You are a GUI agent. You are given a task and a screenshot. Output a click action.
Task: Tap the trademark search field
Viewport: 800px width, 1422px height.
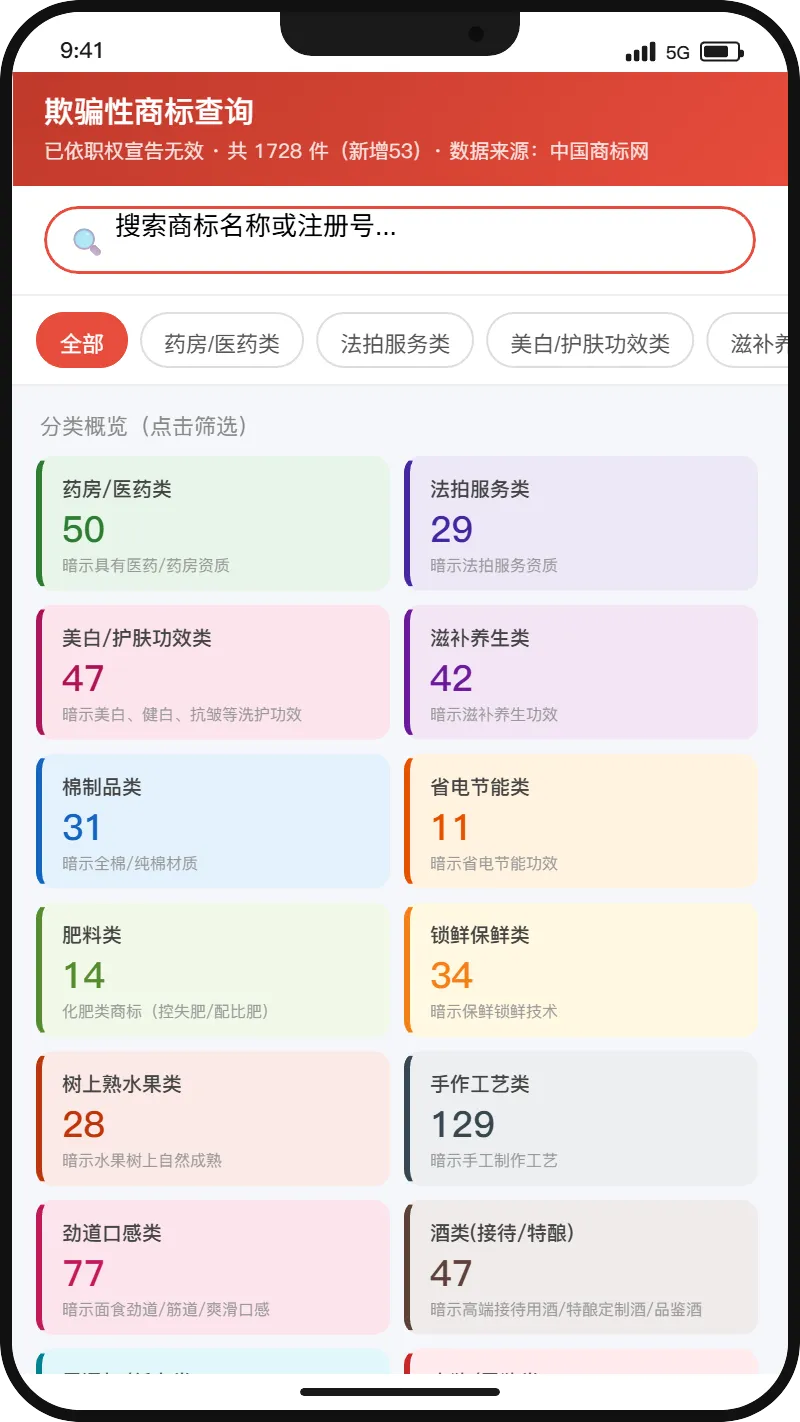400,240
